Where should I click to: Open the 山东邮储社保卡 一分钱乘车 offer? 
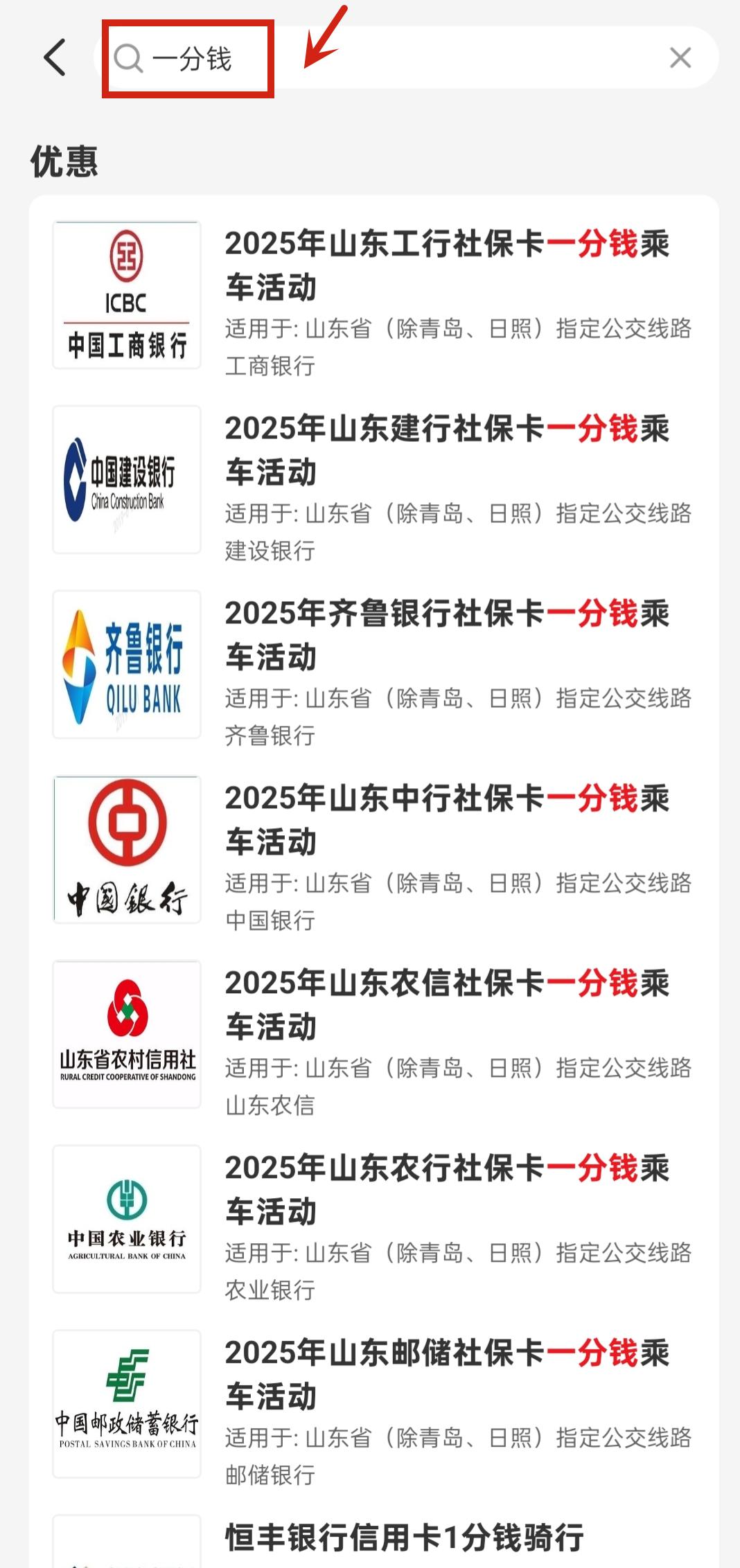coord(447,1375)
